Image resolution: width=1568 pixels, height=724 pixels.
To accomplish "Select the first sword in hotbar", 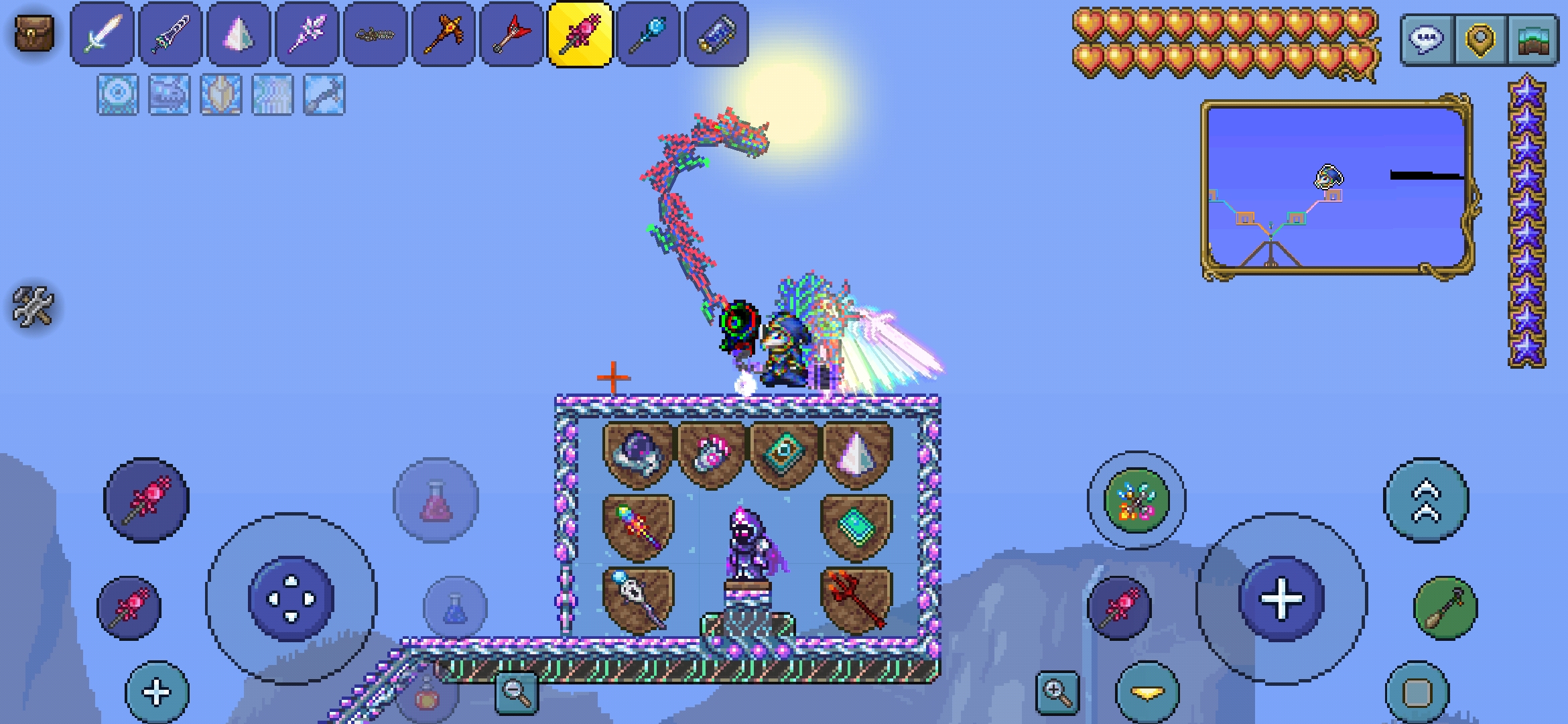I will pyautogui.click(x=103, y=34).
